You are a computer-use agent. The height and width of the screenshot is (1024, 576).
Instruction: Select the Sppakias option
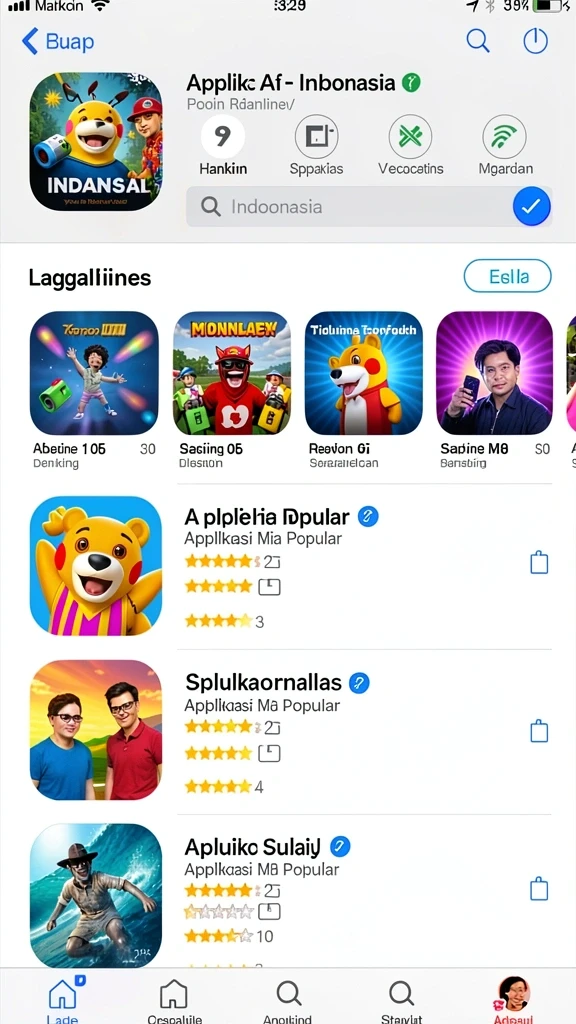click(x=316, y=146)
